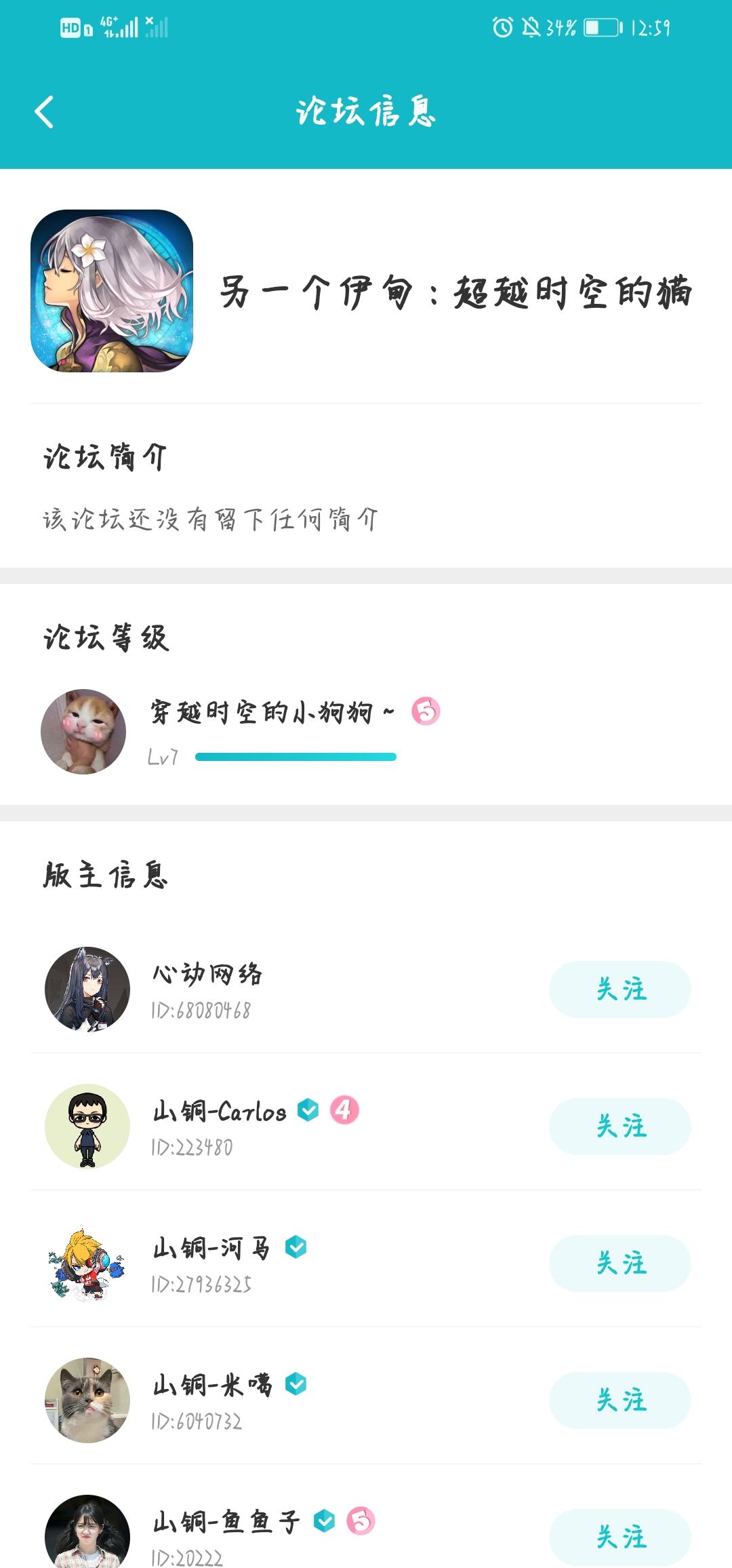Follow the moderator 山铜-Carlos
The image size is (732, 1568).
pyautogui.click(x=619, y=1126)
